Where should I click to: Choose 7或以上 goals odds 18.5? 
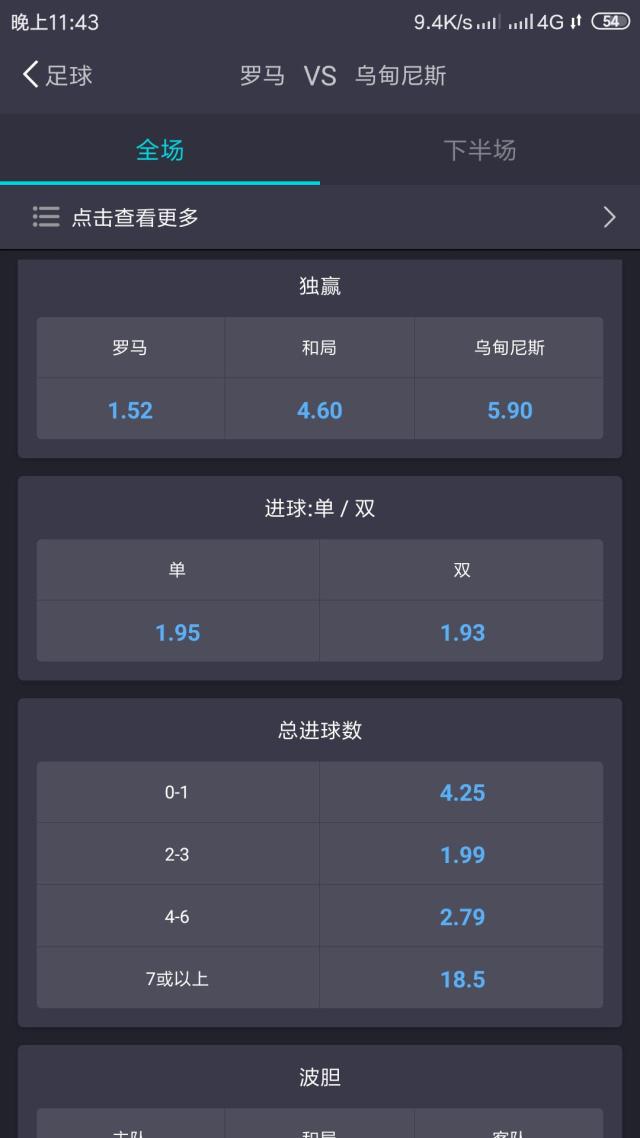pos(462,979)
